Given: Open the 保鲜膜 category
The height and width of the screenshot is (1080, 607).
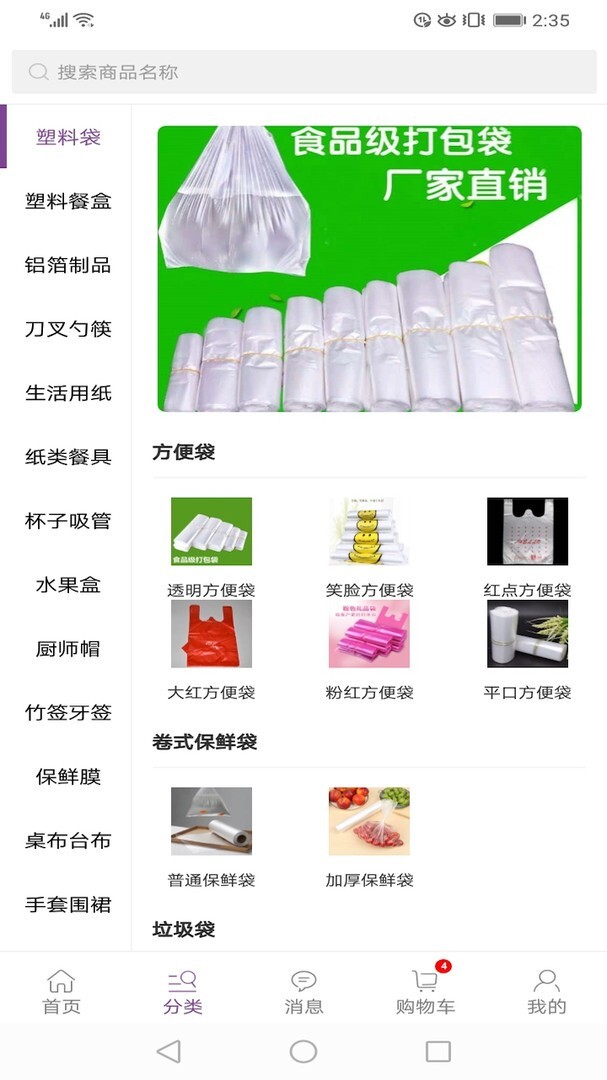Looking at the screenshot, I should point(68,777).
